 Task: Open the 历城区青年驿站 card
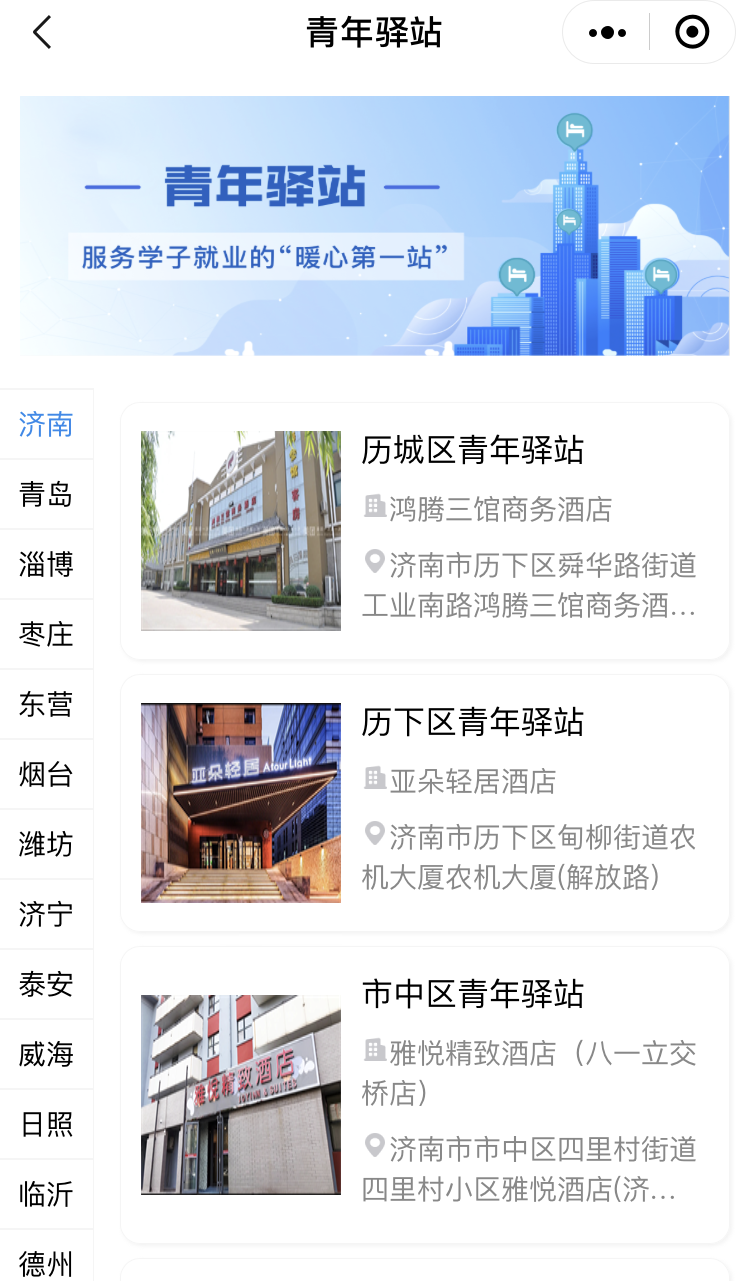coord(425,531)
